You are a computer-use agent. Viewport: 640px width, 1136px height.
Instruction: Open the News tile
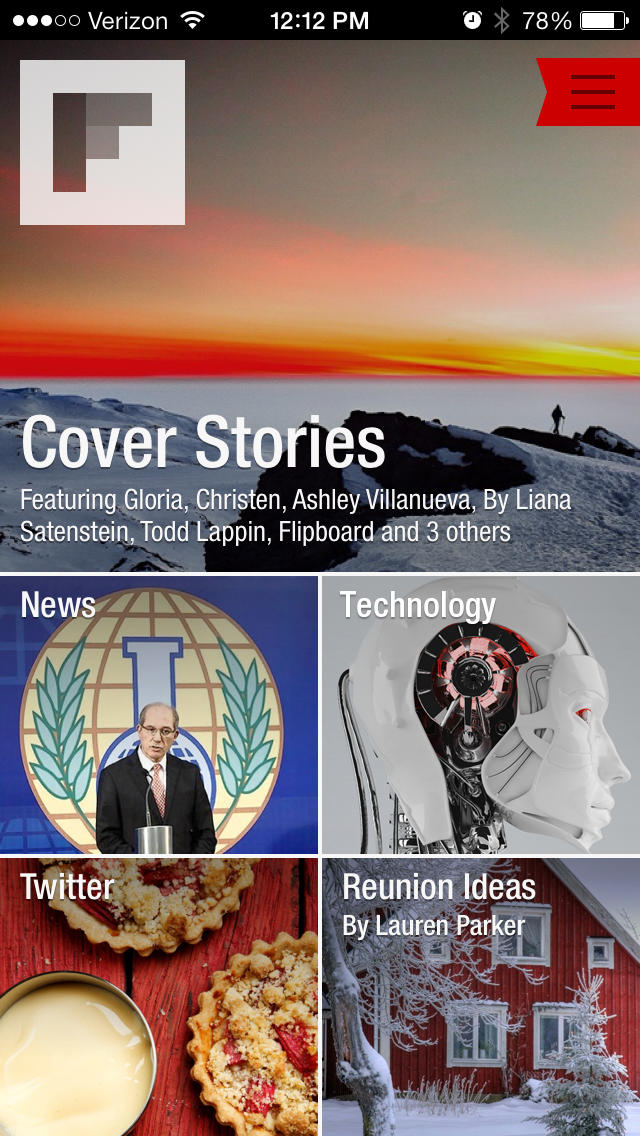(x=159, y=714)
